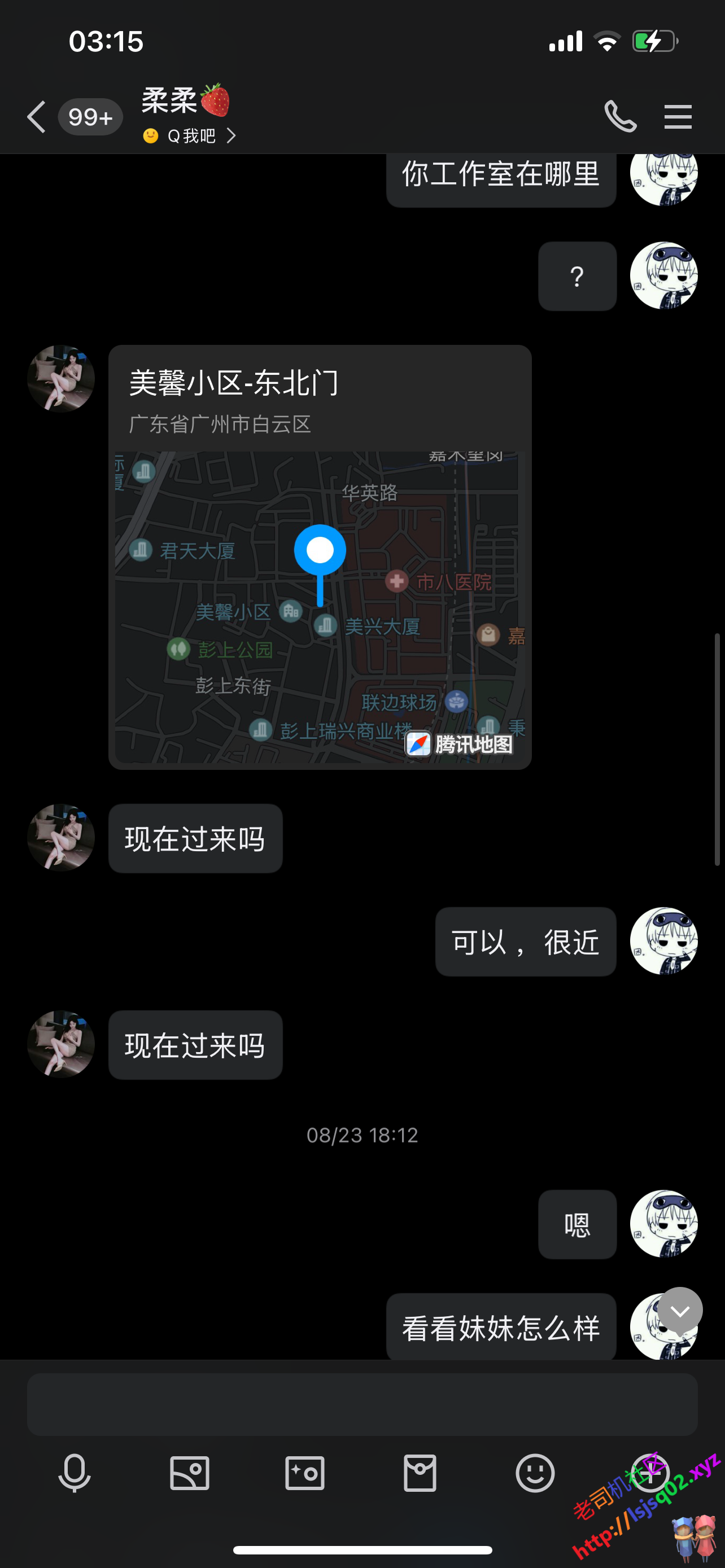Open the 美馨小区-东北门 location card

(320, 557)
